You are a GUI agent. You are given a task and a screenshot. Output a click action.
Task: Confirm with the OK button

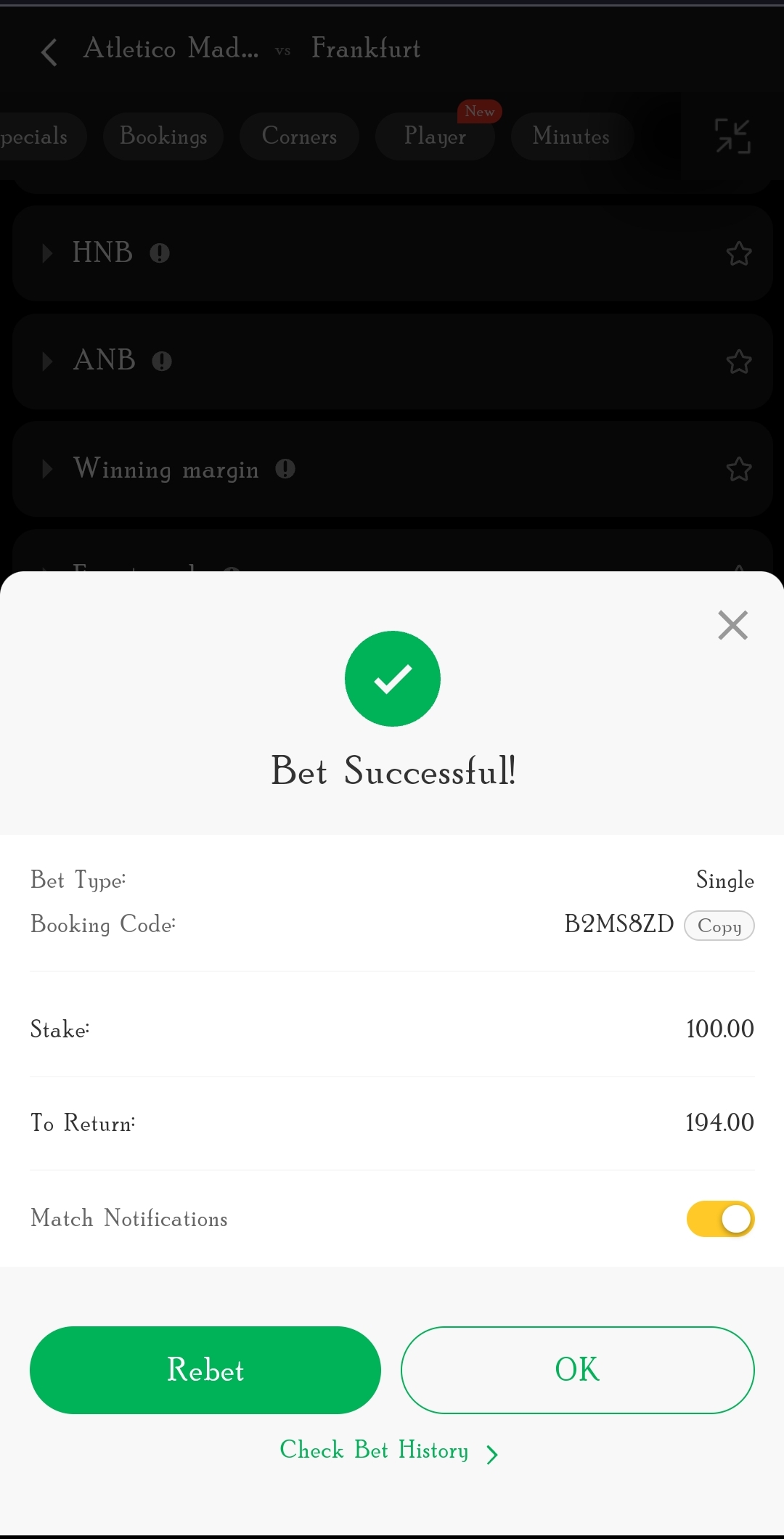577,1370
